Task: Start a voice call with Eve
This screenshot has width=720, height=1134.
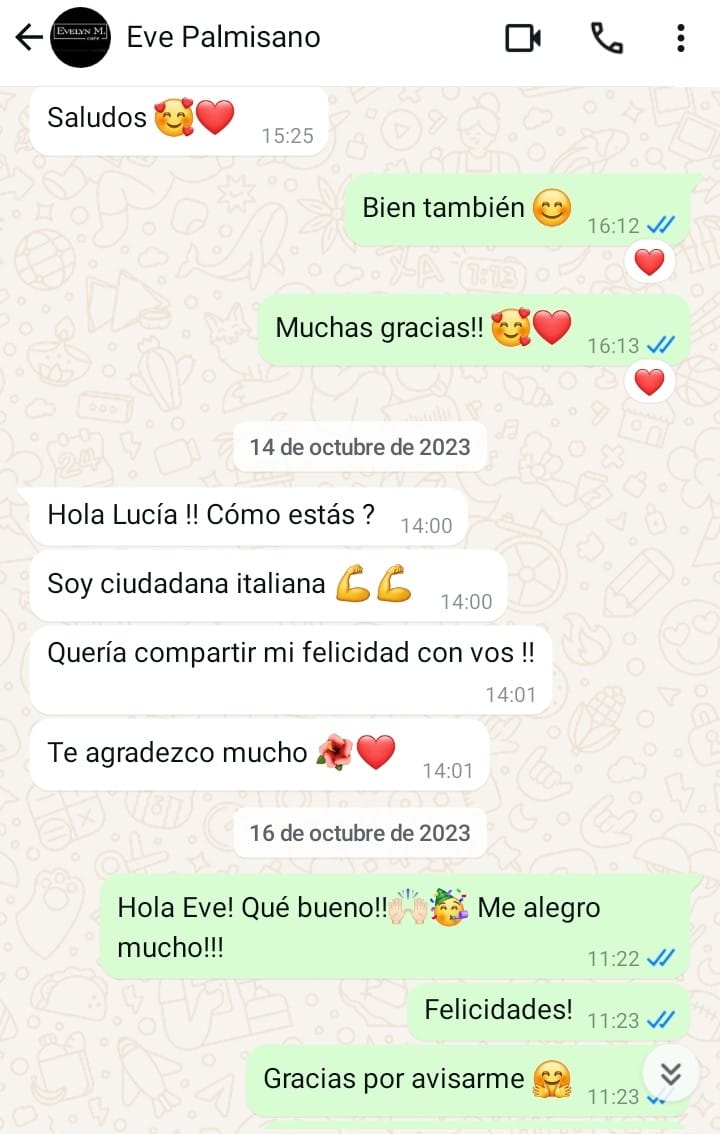Action: point(606,38)
